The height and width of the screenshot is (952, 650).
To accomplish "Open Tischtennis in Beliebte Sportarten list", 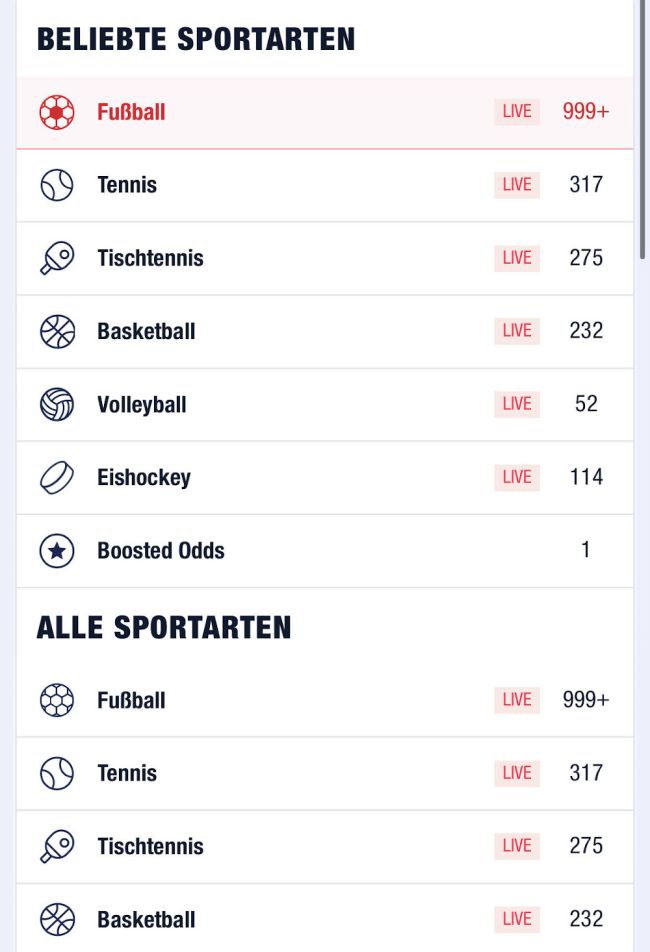I will [x=150, y=258].
